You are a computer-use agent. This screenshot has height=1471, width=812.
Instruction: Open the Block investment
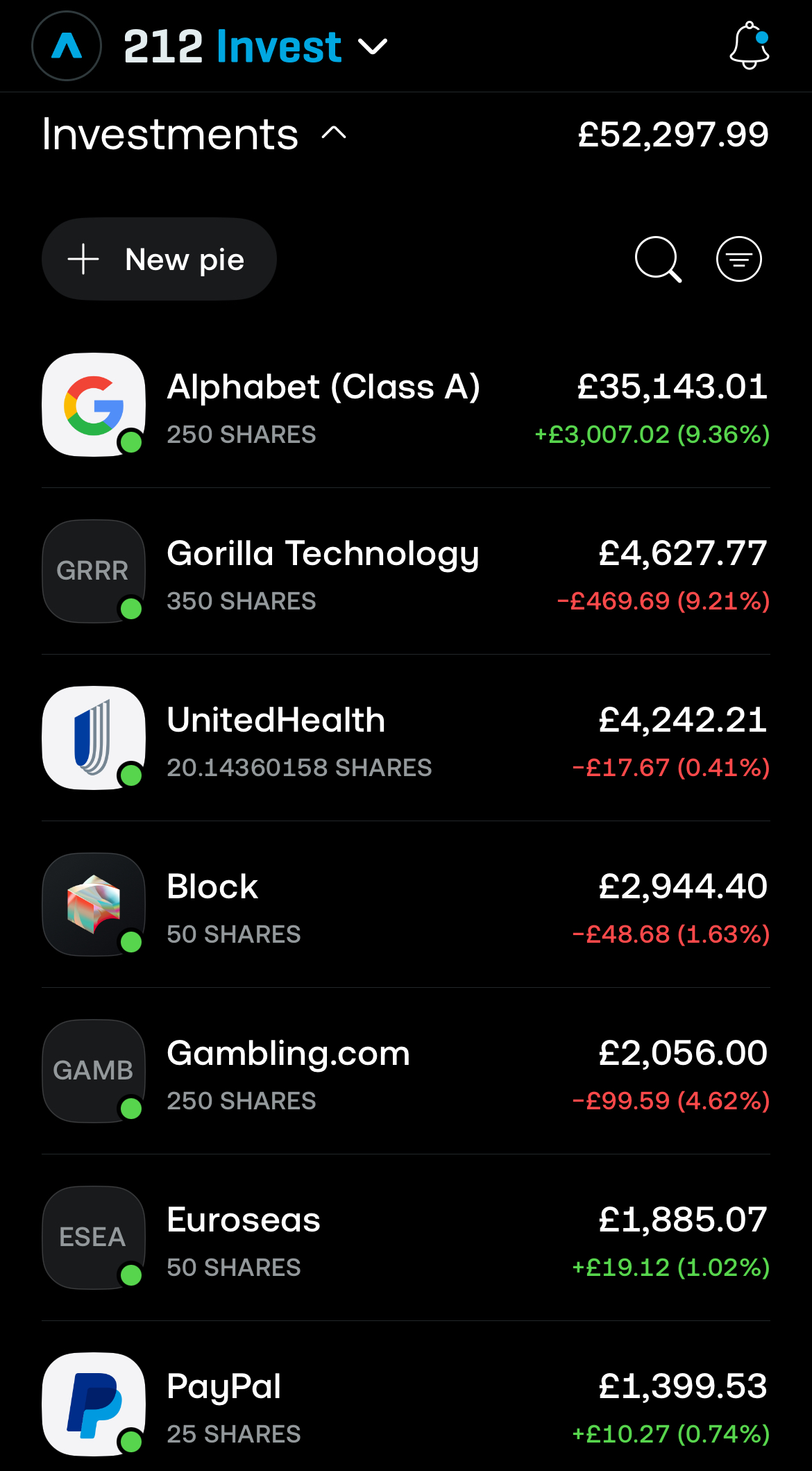tap(406, 905)
